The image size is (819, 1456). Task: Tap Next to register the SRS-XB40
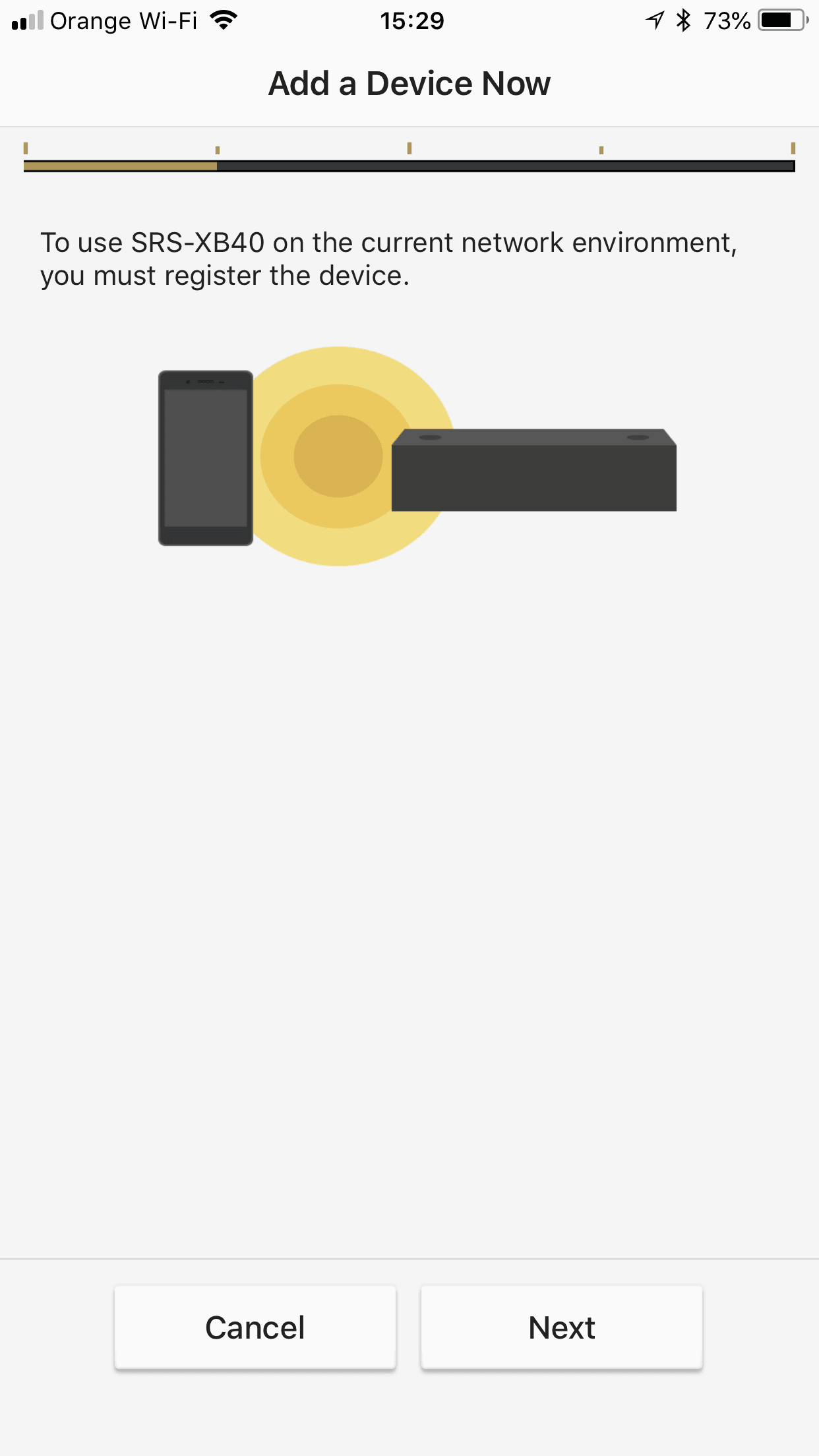click(x=562, y=1327)
